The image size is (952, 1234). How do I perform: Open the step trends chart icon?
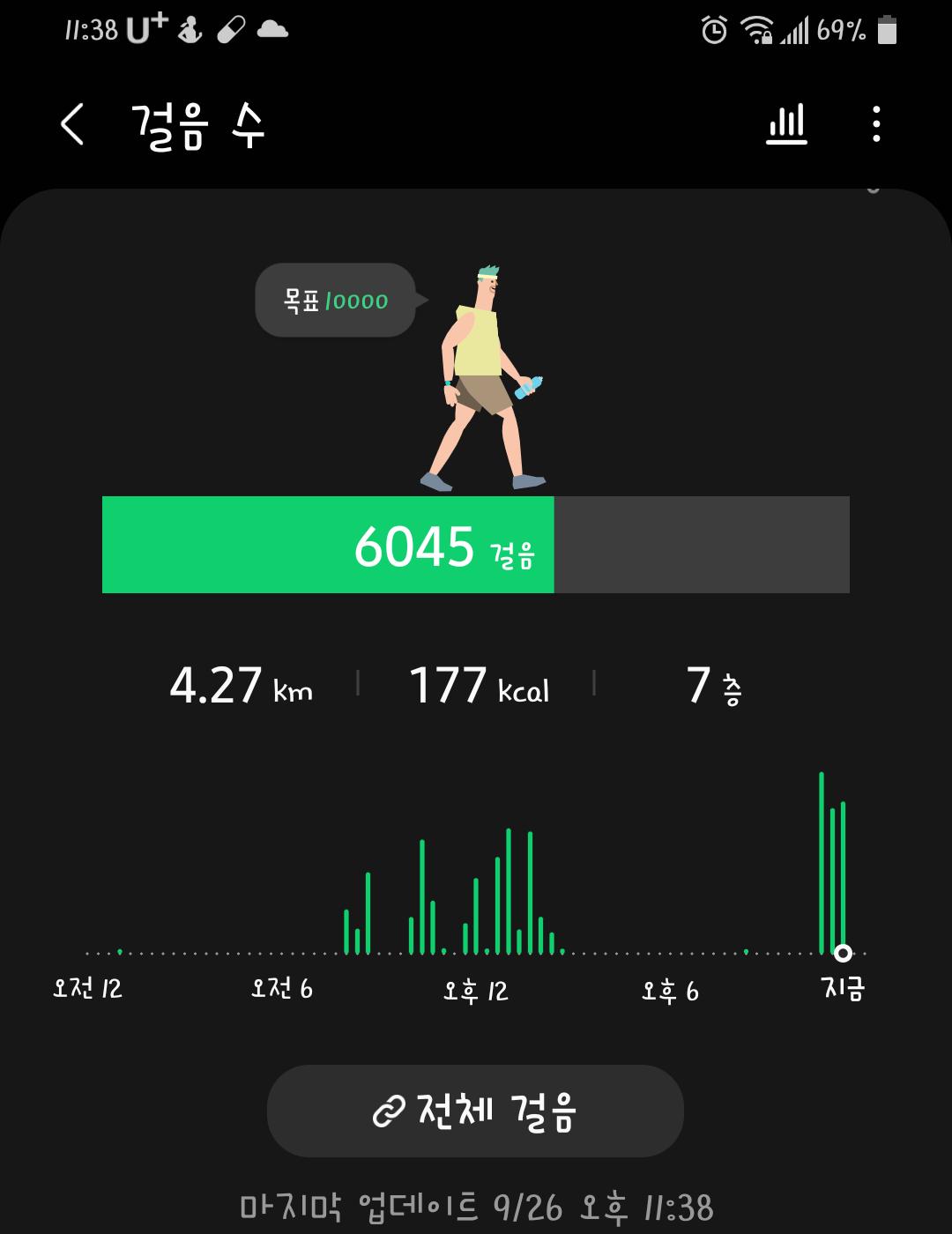tap(786, 124)
